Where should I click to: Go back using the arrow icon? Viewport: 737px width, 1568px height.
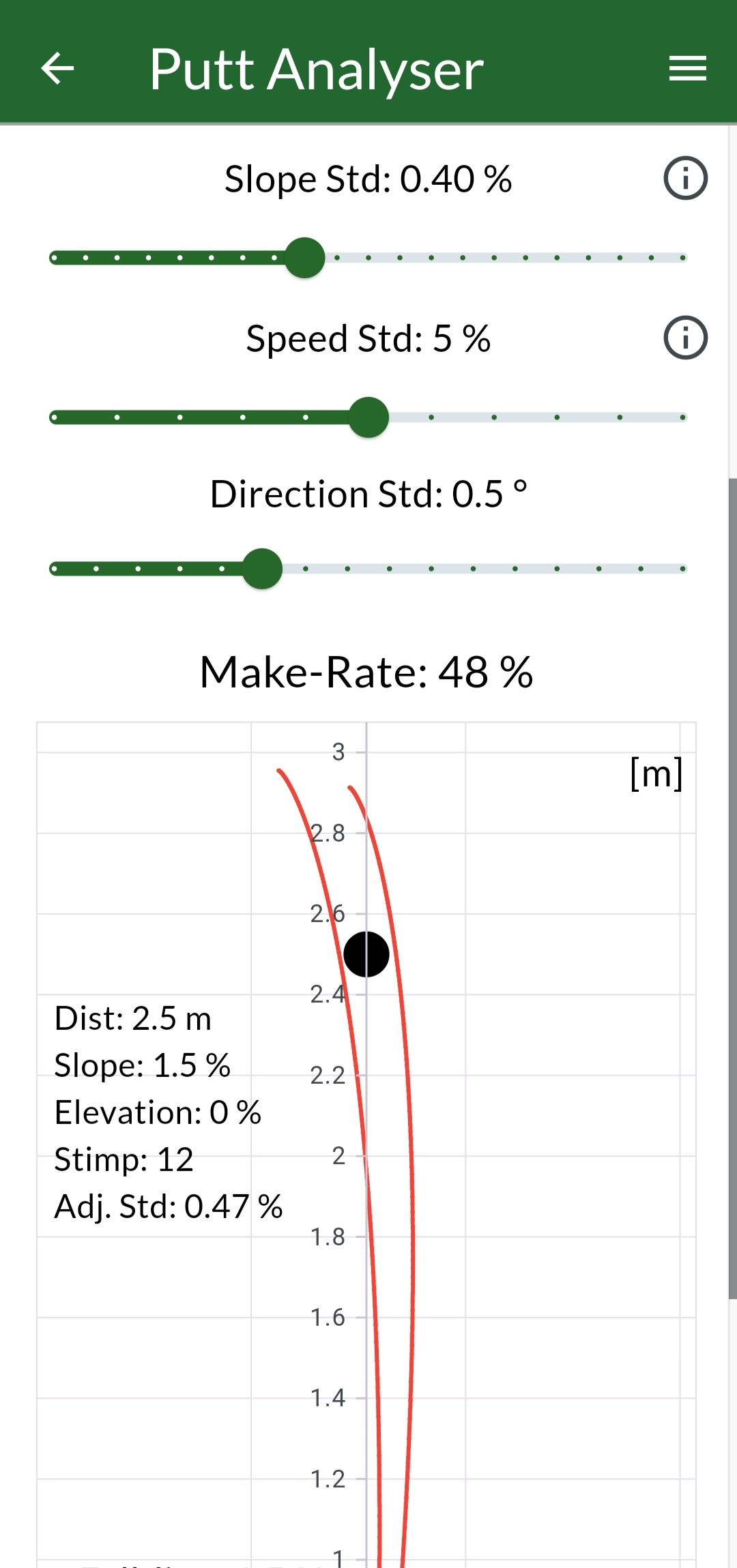(57, 68)
